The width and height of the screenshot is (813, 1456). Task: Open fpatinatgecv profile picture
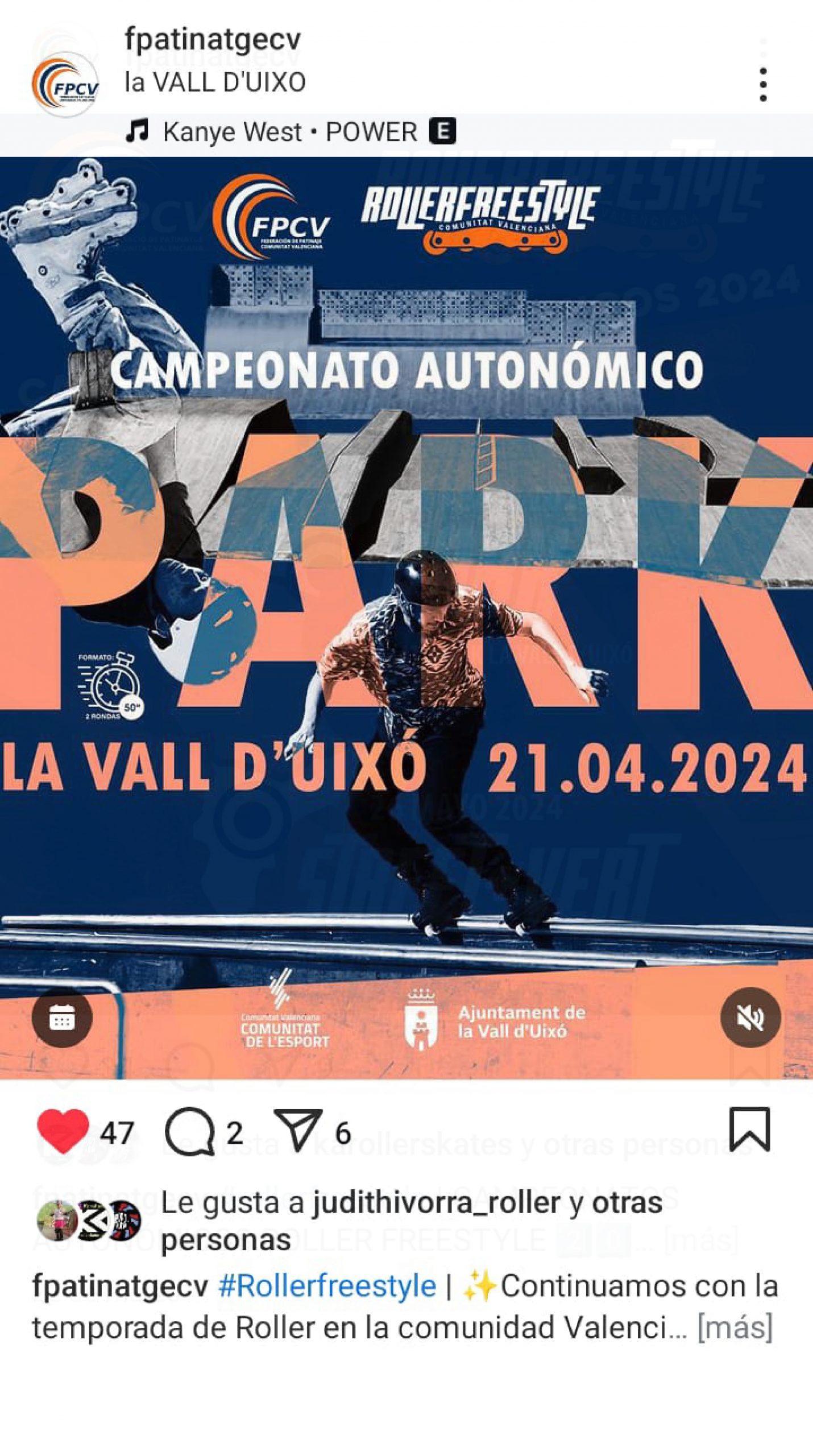(x=65, y=84)
